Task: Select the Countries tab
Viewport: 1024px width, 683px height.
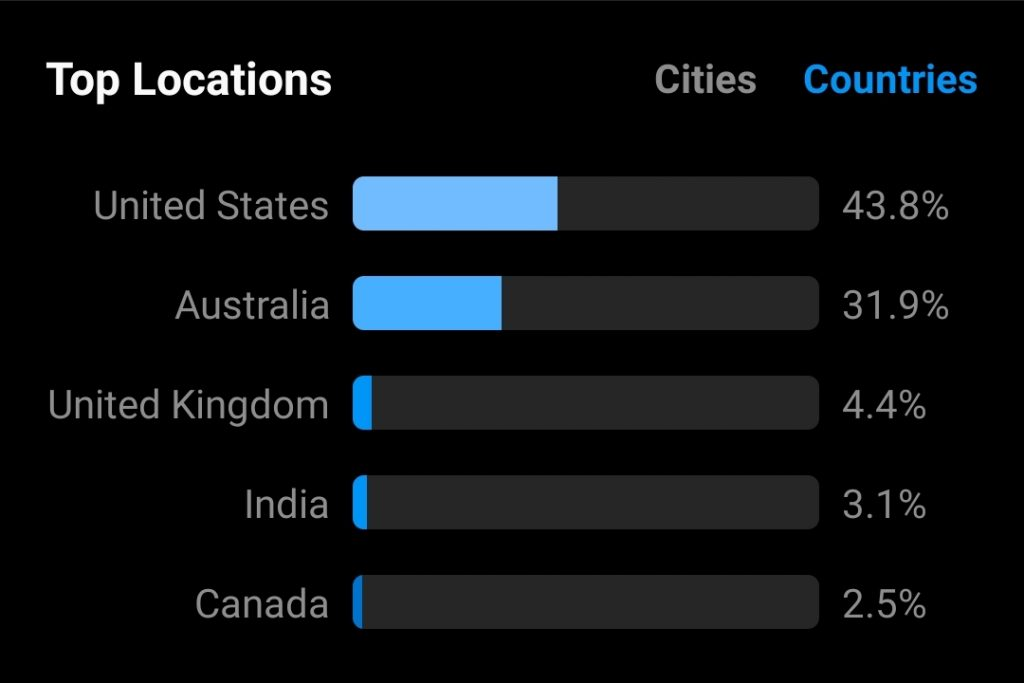Action: (890, 80)
